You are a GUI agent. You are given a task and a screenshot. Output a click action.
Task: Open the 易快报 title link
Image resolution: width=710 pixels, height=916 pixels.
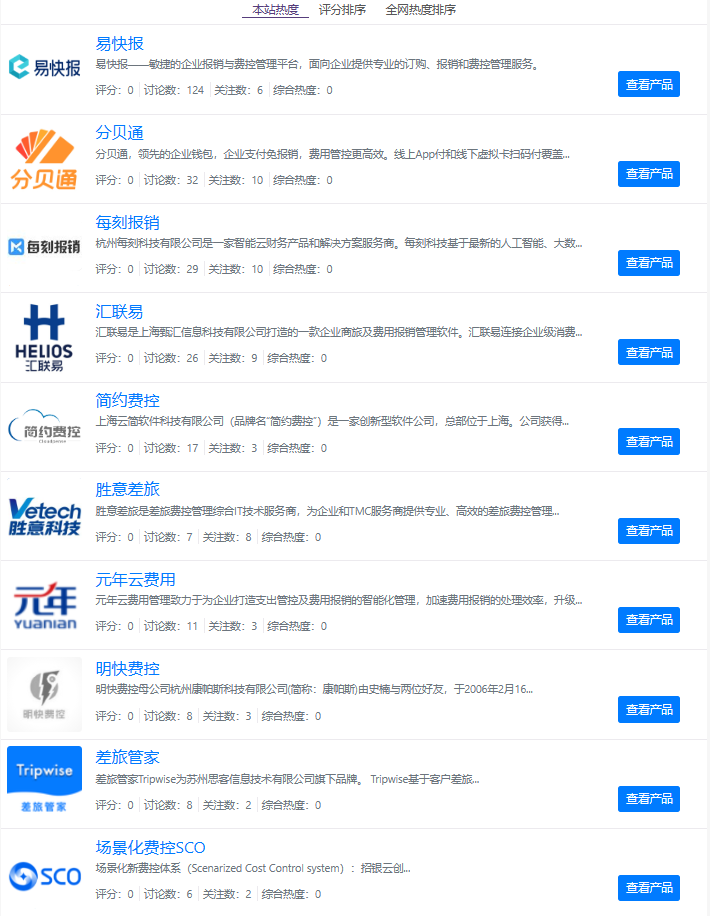[x=119, y=44]
